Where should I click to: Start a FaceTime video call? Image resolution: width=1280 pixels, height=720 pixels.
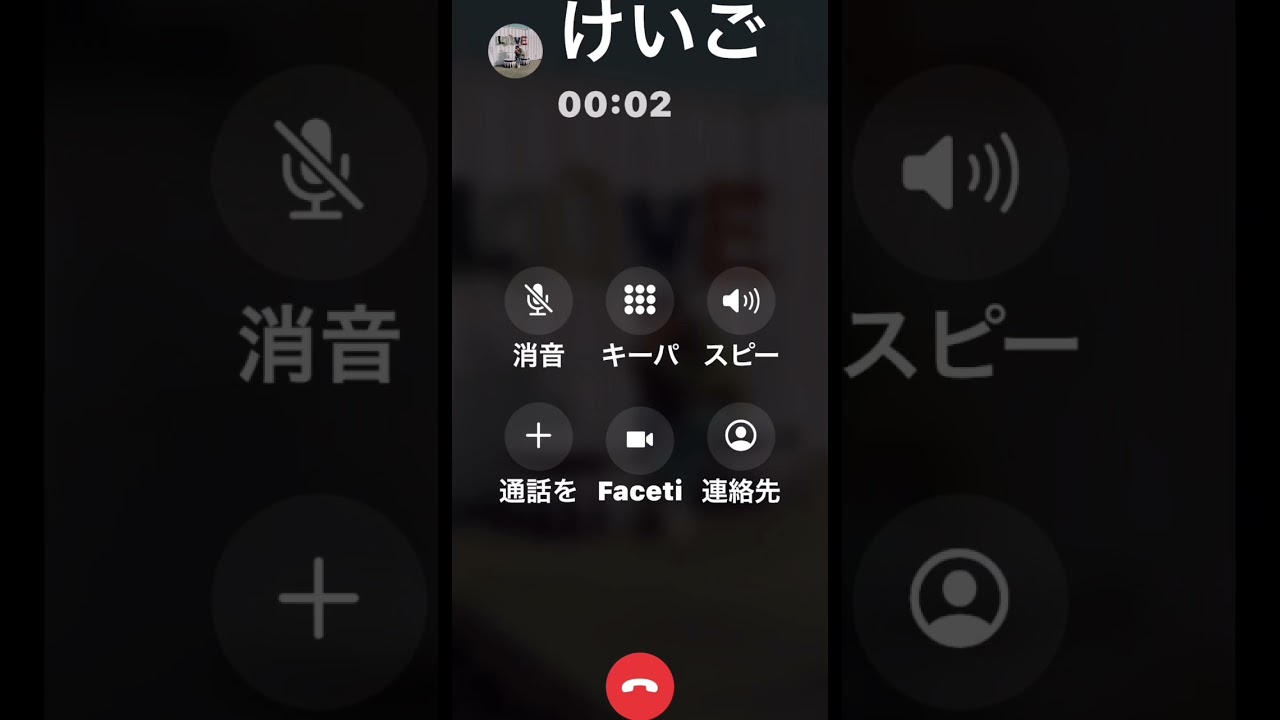tap(640, 440)
